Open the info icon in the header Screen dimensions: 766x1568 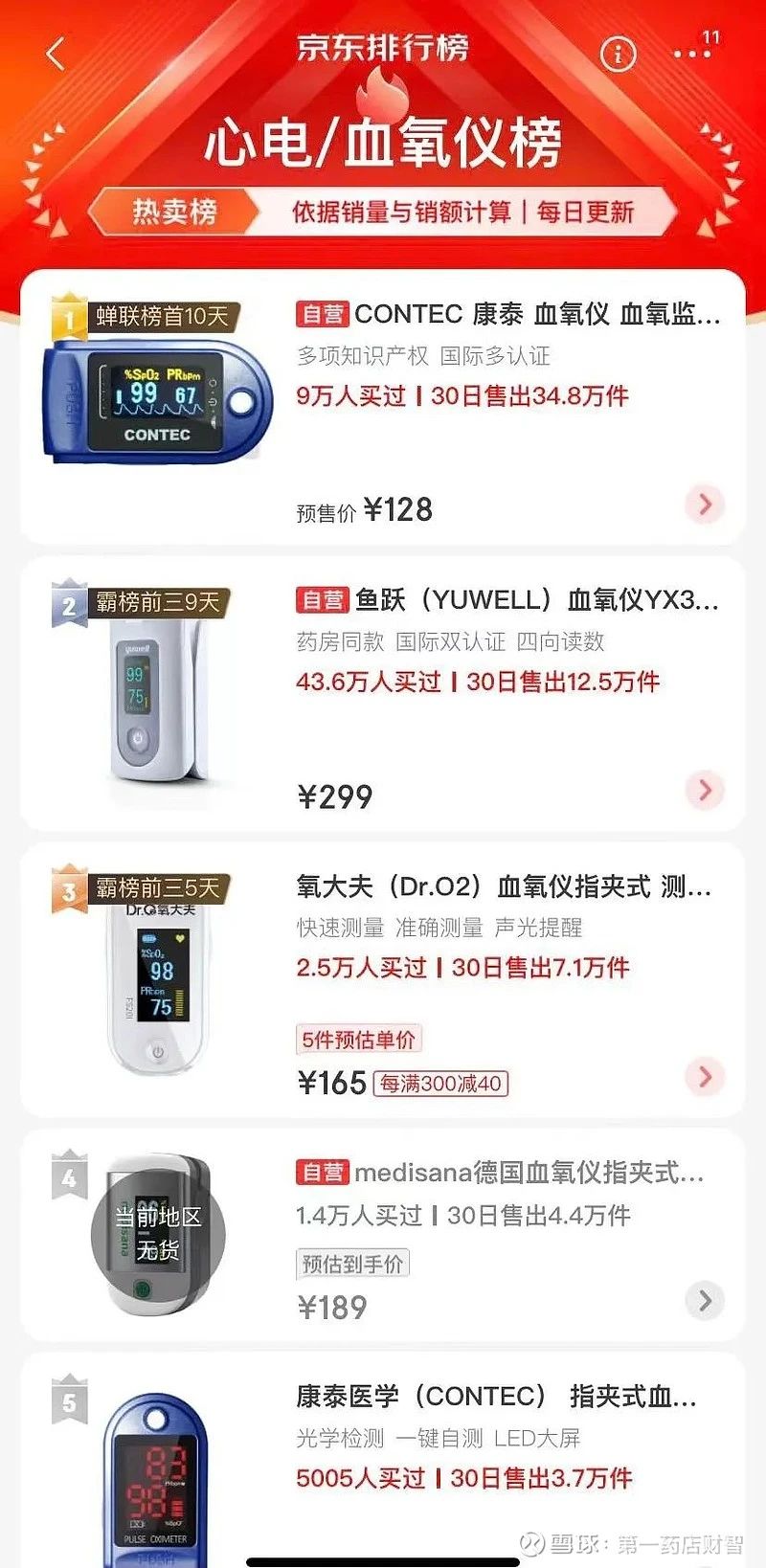[618, 54]
